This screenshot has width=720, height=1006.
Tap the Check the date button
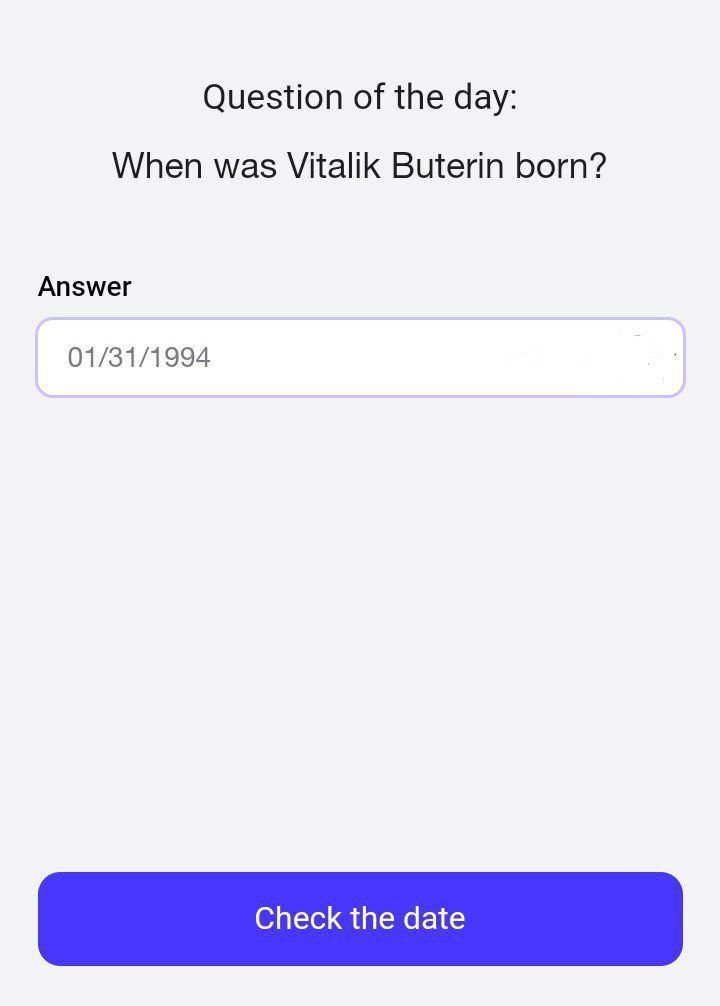[360, 918]
